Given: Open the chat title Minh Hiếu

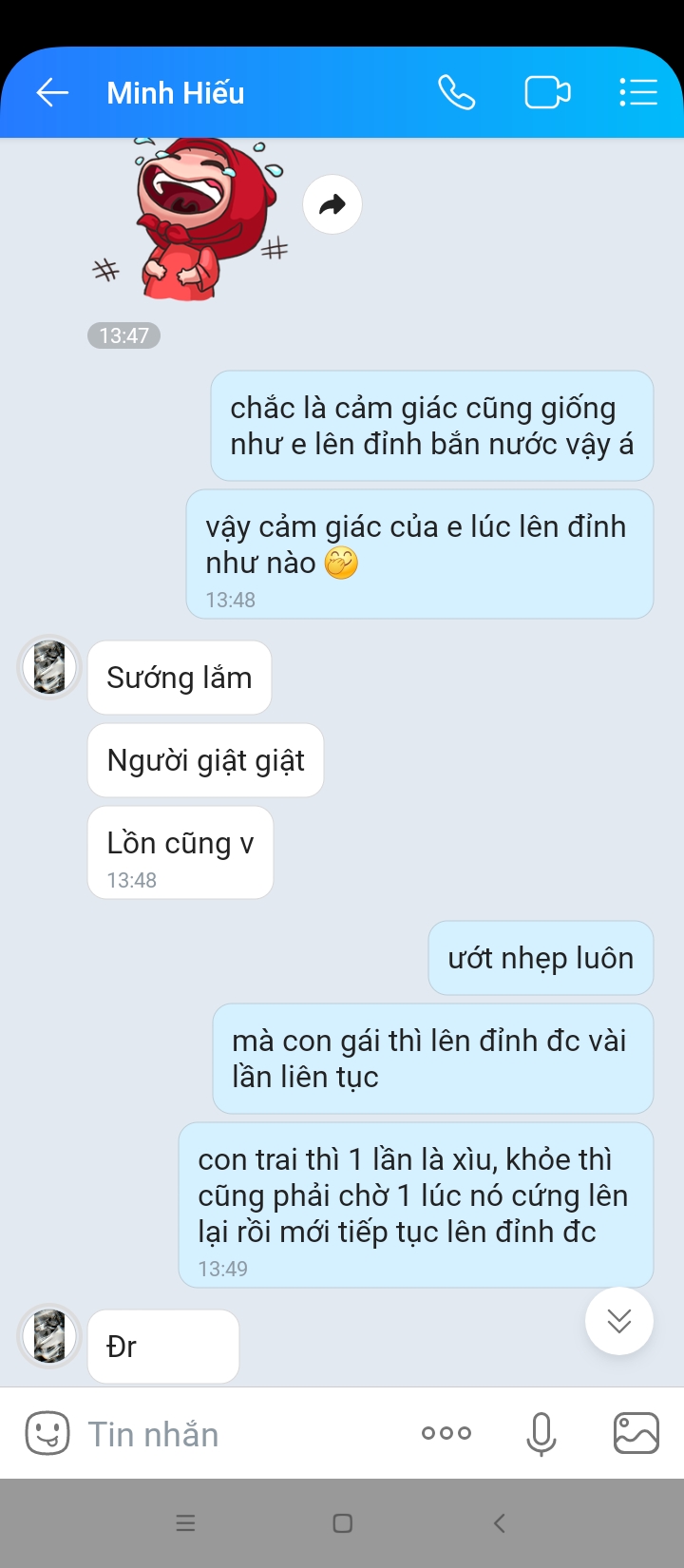Looking at the screenshot, I should (x=176, y=93).
